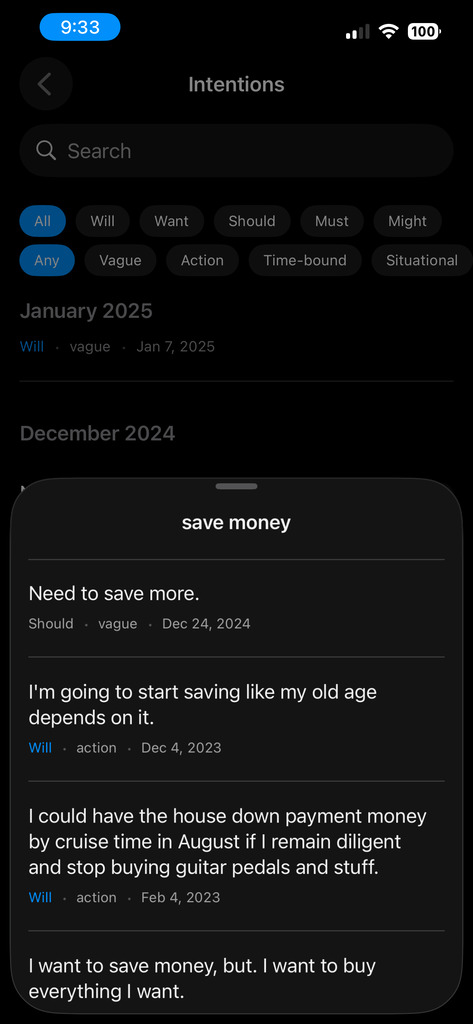
Task: Open the entry about saving for old age
Action: click(x=236, y=719)
